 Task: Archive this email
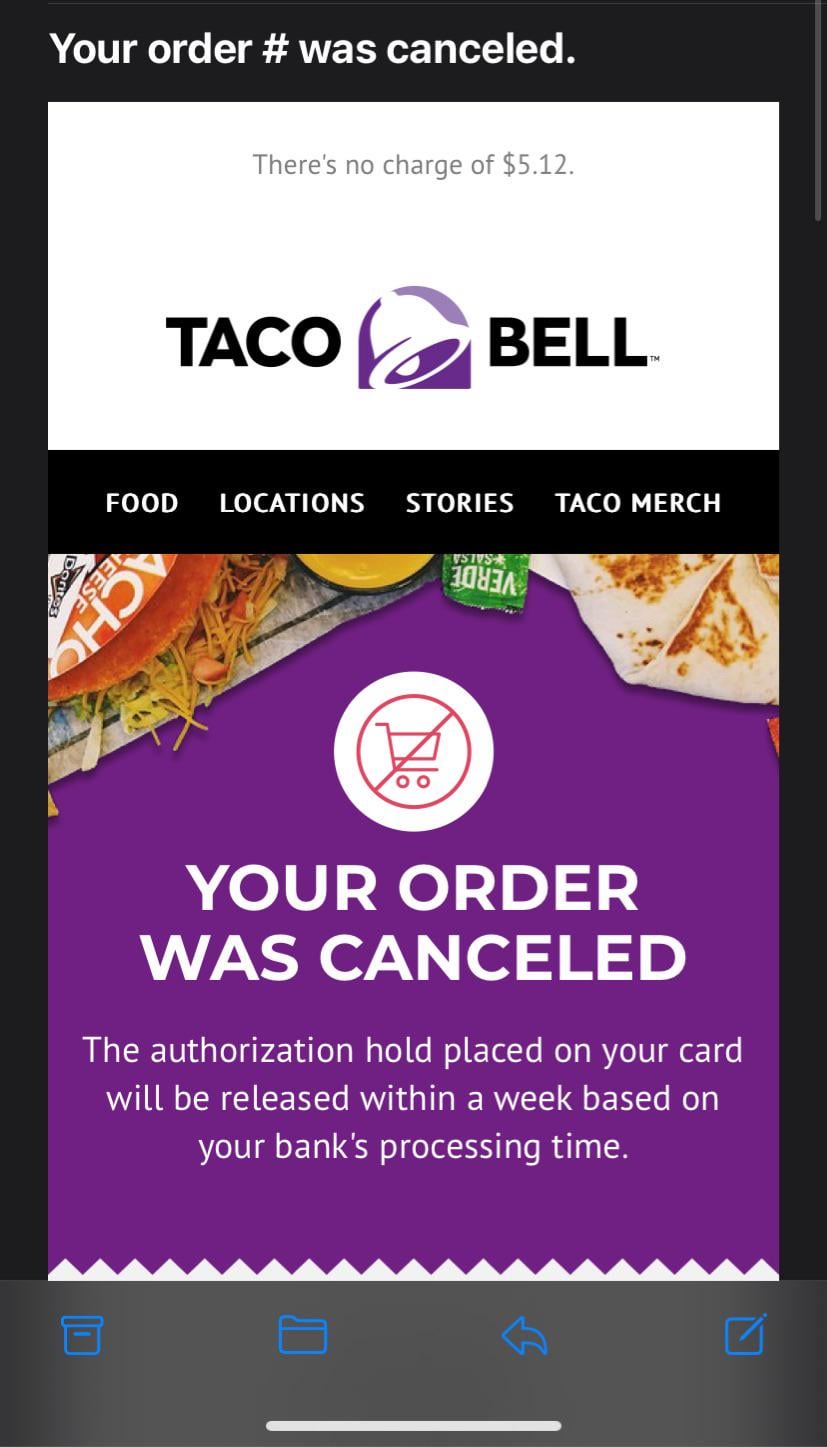click(82, 1335)
